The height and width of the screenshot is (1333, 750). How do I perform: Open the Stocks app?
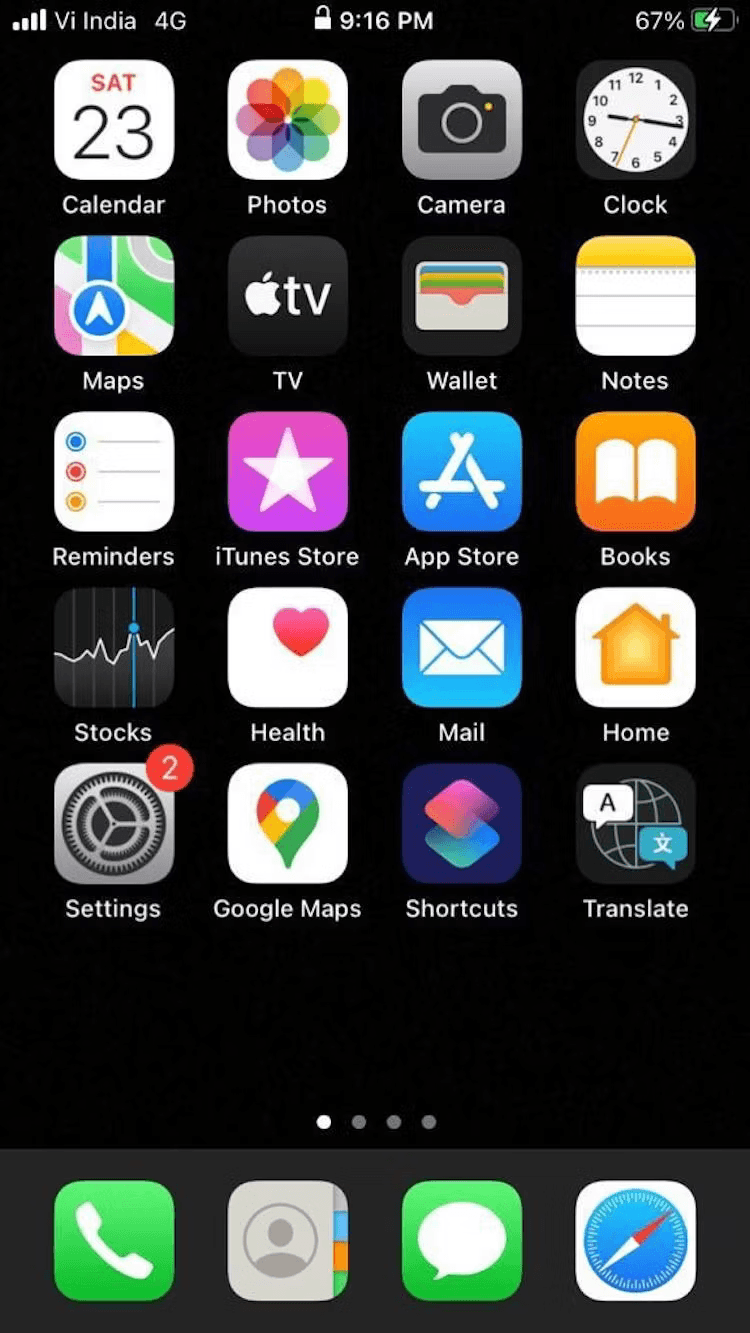(x=113, y=647)
